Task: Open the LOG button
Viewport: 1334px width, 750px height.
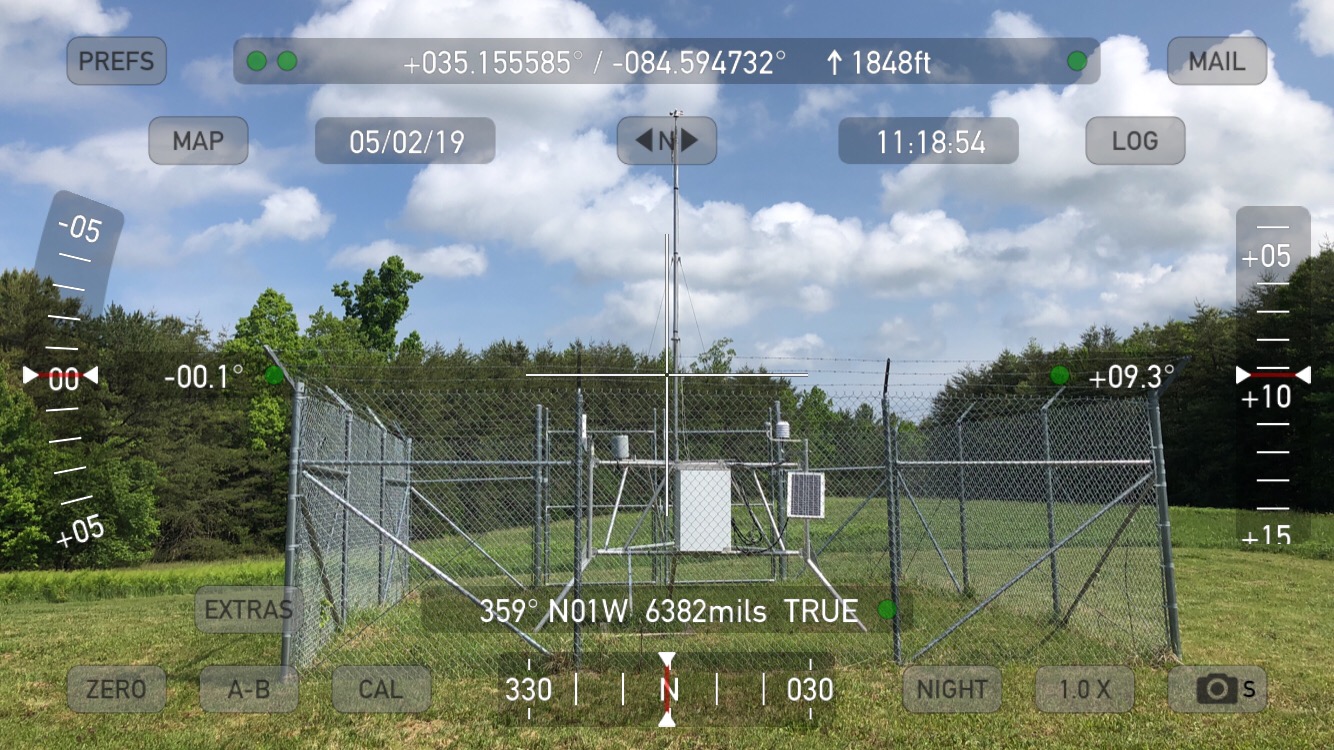Action: (x=1135, y=141)
